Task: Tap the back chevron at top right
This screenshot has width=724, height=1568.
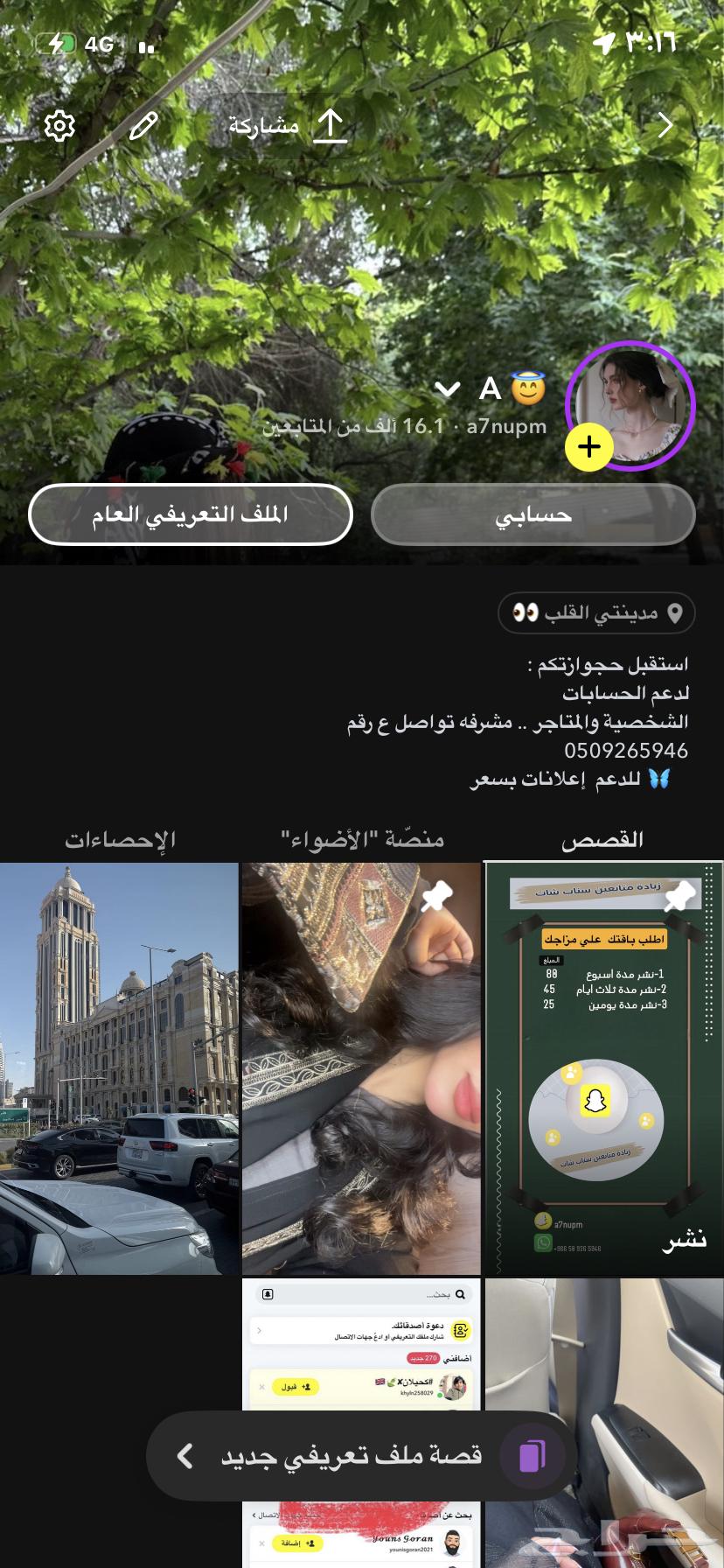Action: 666,125
